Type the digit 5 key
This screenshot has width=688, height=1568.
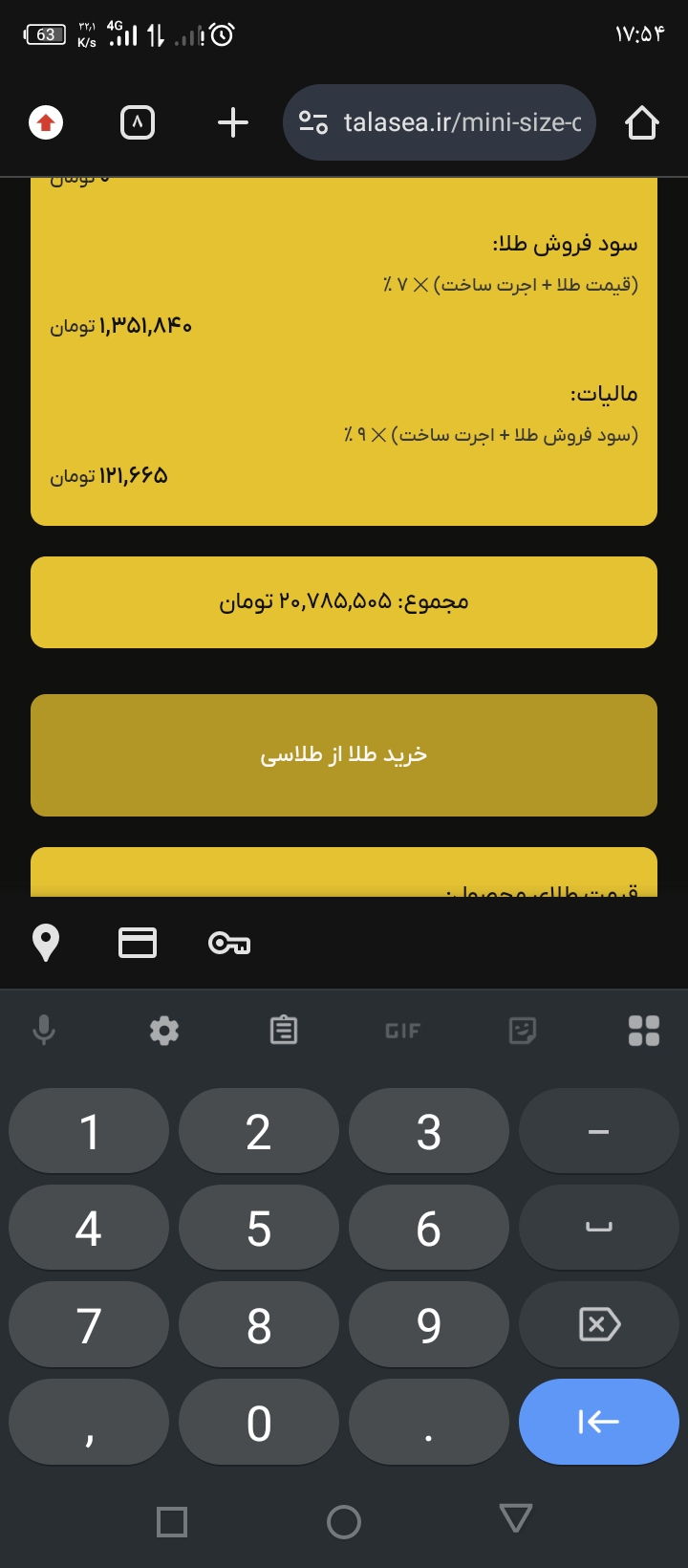[259, 1229]
